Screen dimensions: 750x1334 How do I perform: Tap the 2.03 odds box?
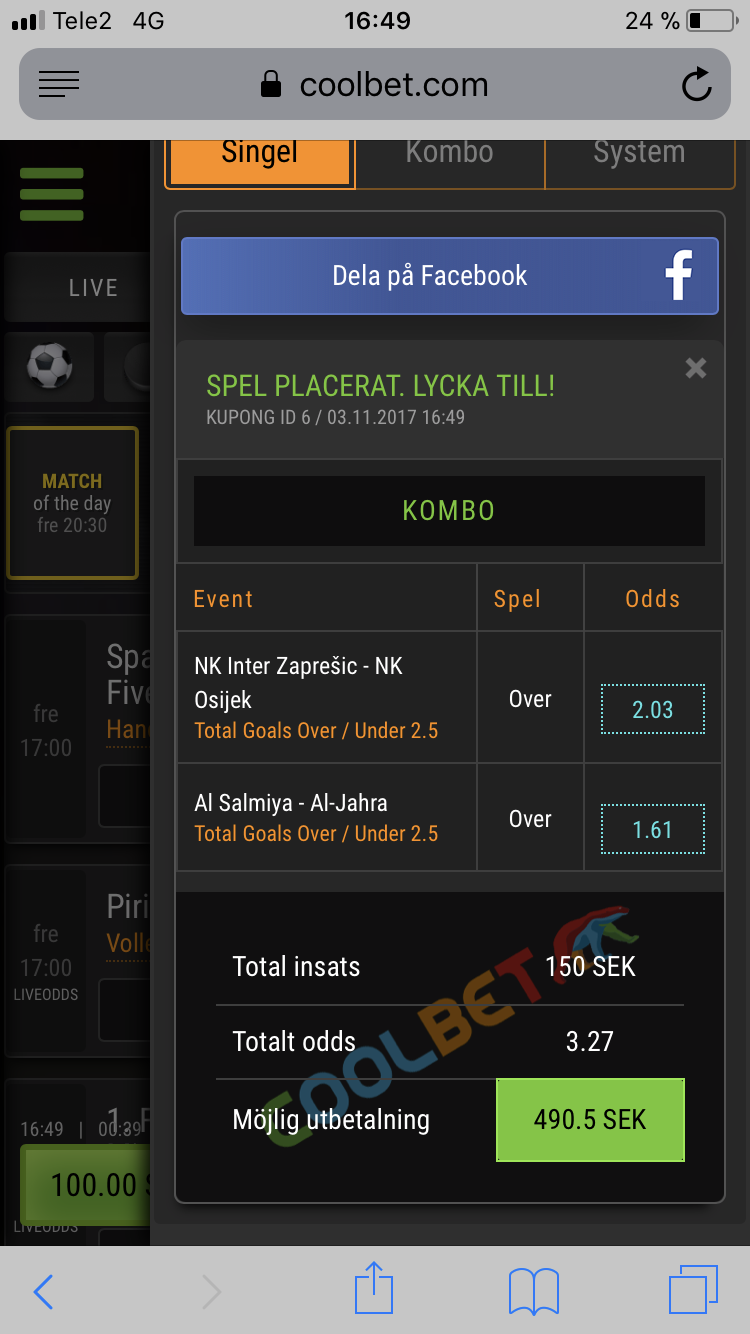click(x=653, y=710)
